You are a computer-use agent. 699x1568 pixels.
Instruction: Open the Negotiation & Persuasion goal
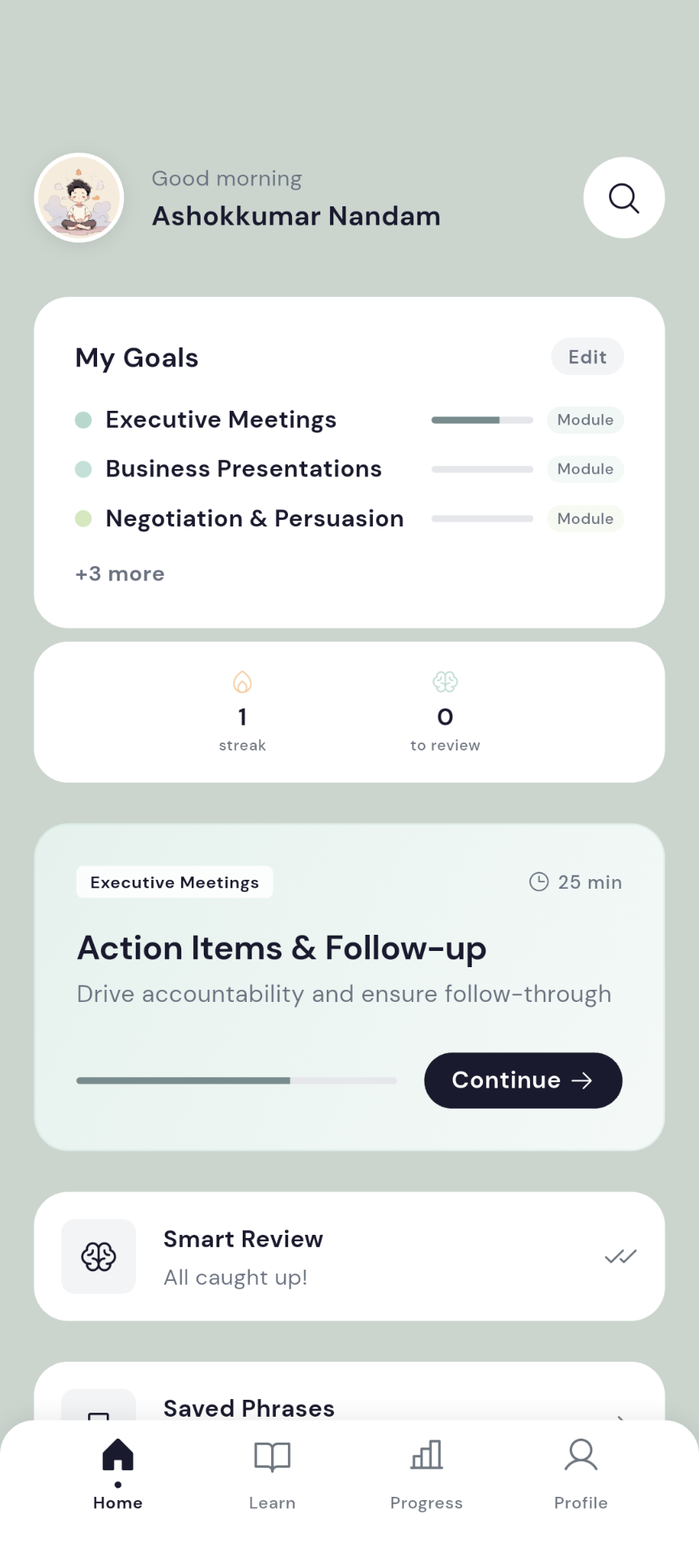tap(254, 518)
